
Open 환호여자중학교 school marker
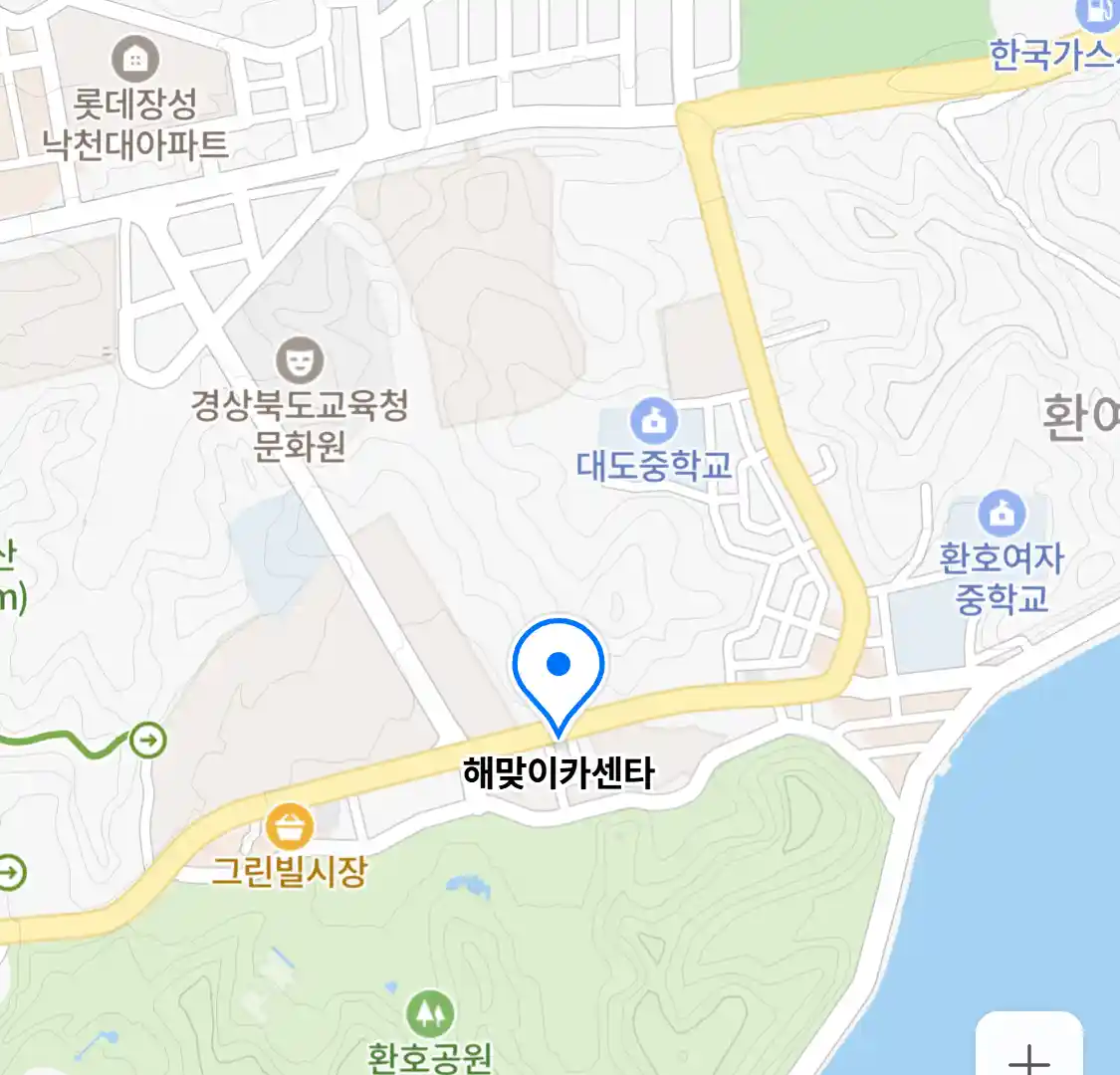1002,516
